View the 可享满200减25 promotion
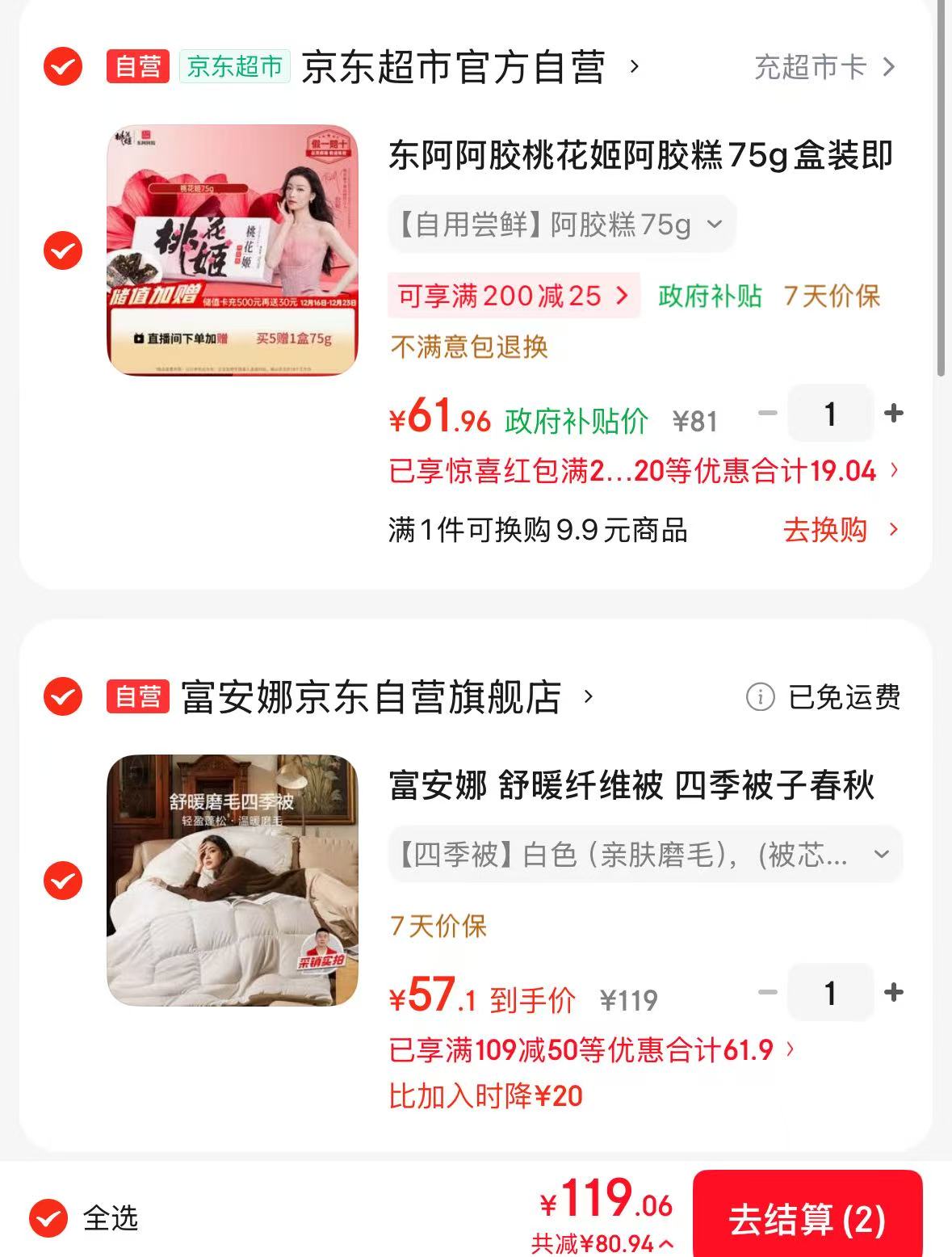Screen dimensions: 952x1257 point(513,296)
